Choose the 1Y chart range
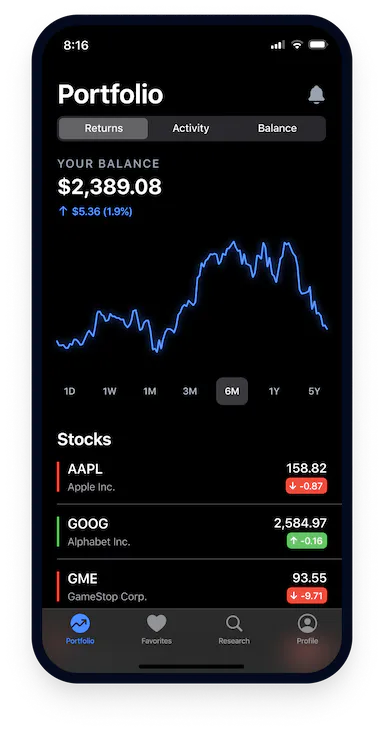The image size is (384, 732). coord(274,391)
